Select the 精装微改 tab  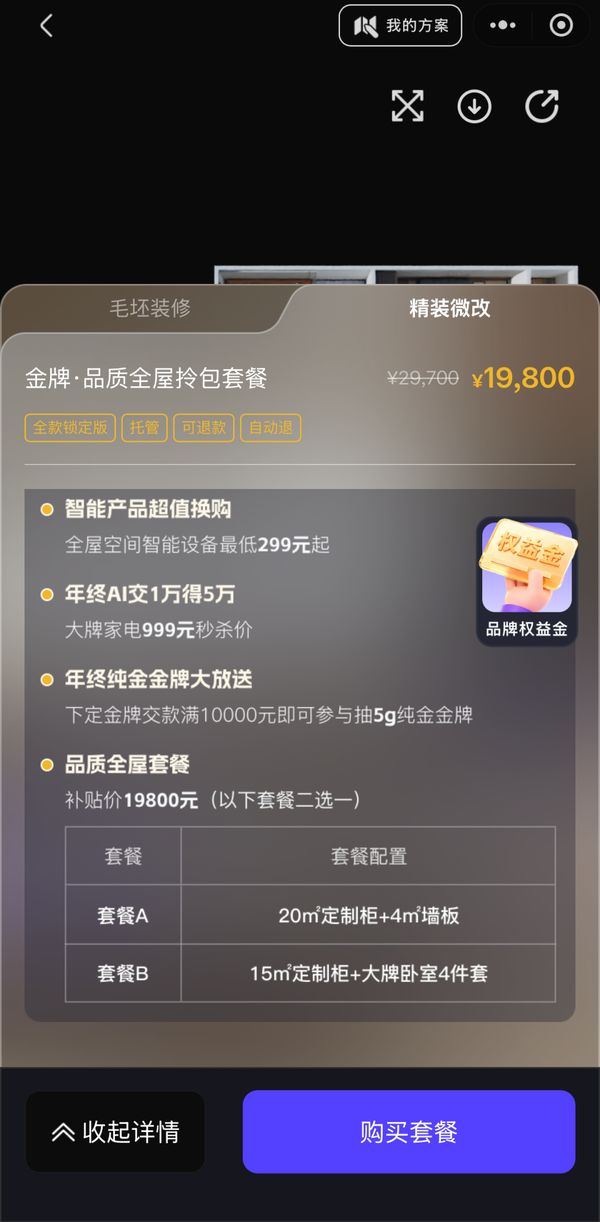click(x=449, y=308)
